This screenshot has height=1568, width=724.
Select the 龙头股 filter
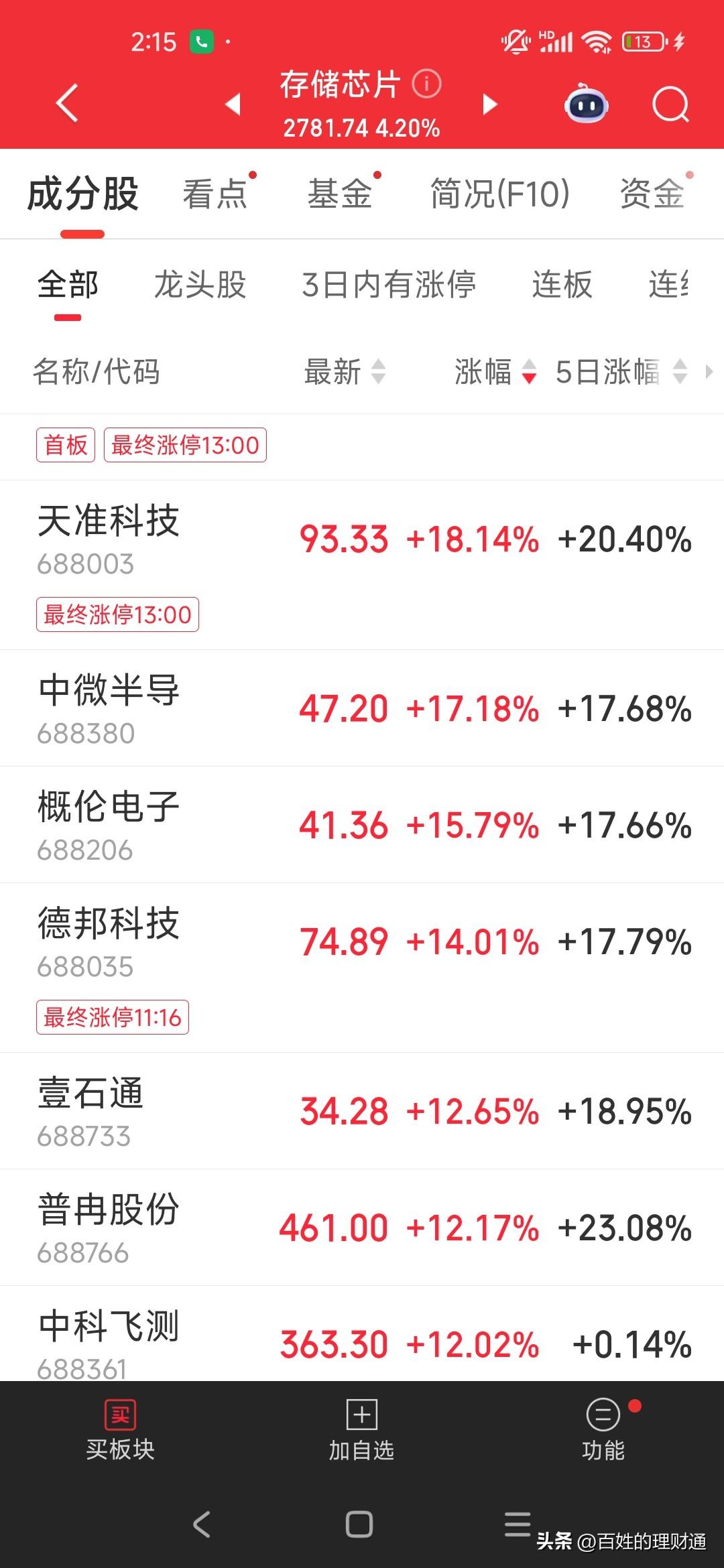coord(200,284)
